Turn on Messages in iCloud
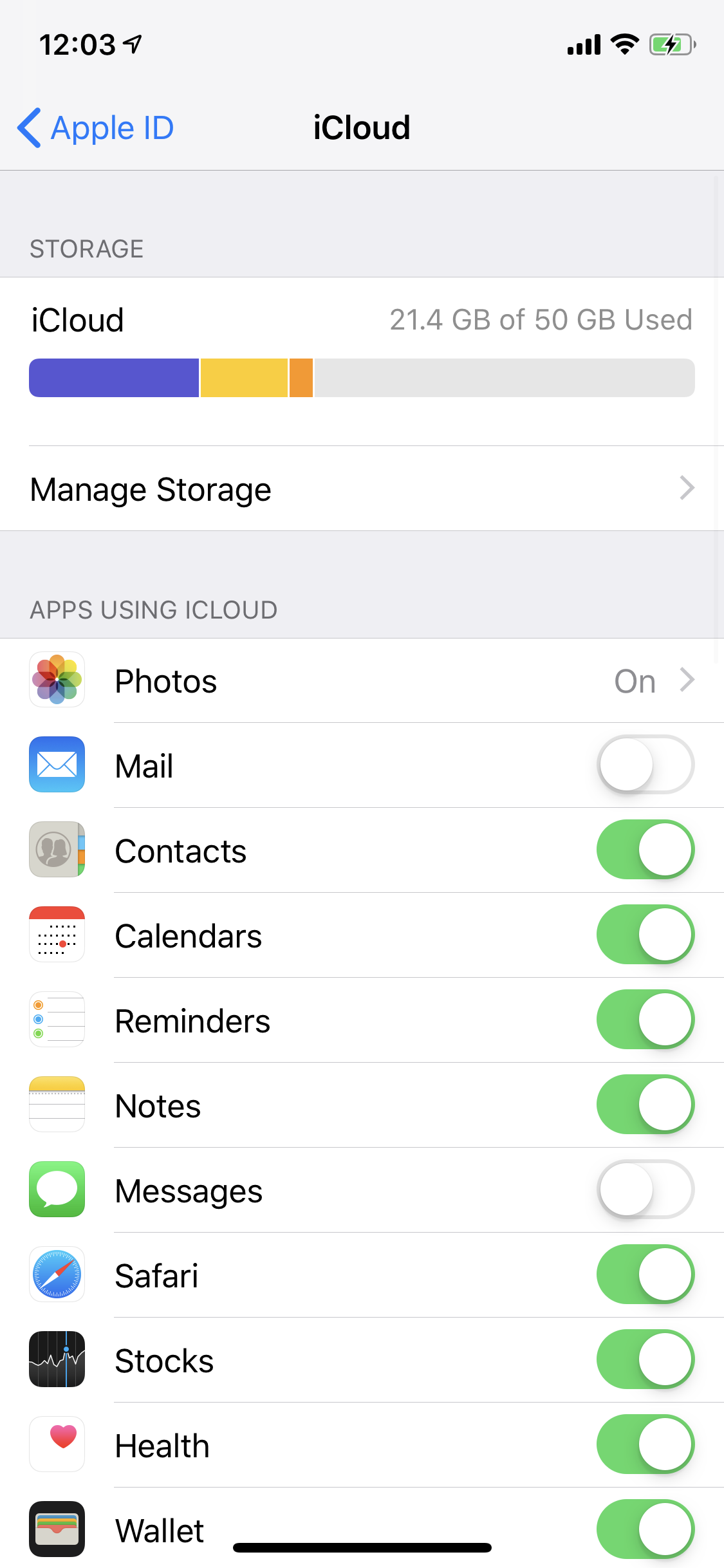 pos(645,1190)
